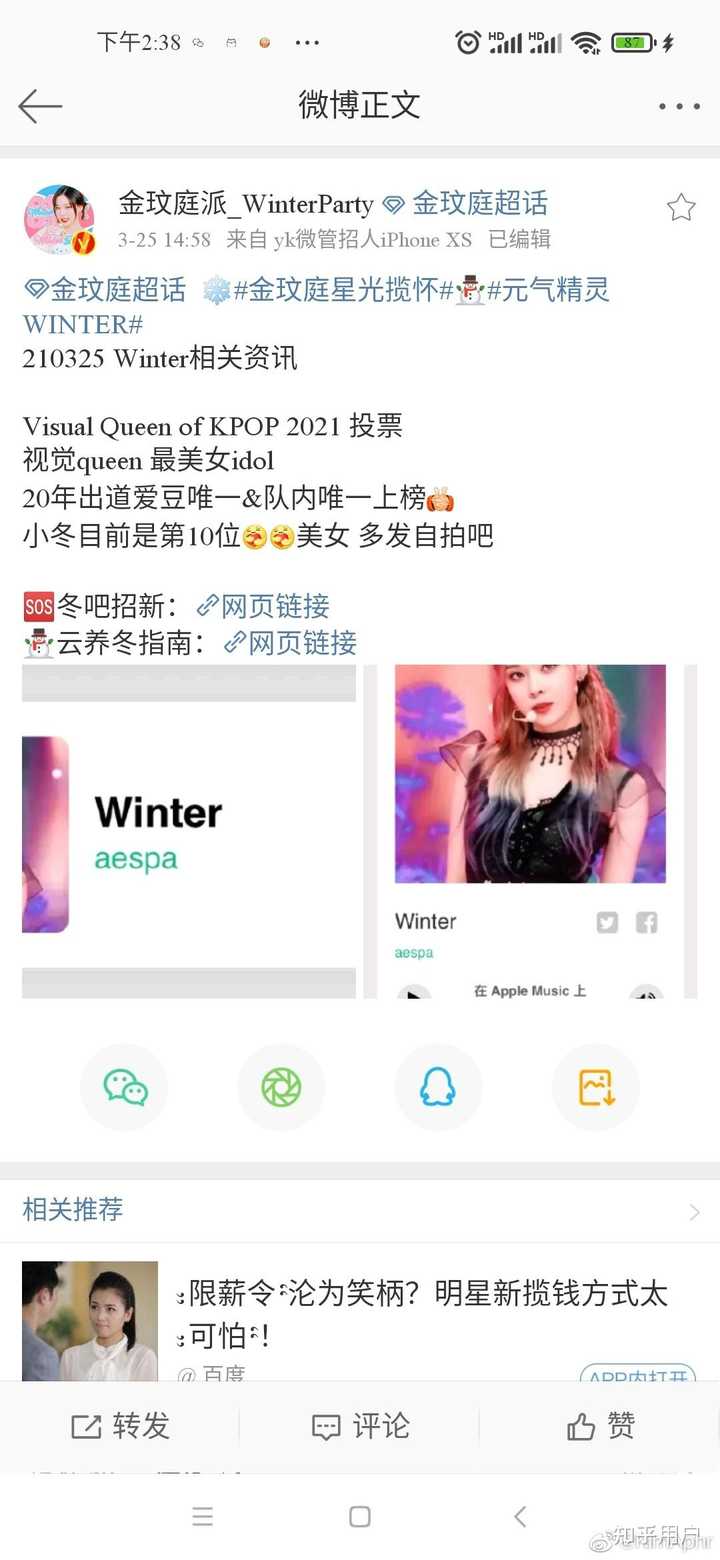Open the 评论 comment section
Image resolution: width=720 pixels, height=1560 pixels.
359,1427
